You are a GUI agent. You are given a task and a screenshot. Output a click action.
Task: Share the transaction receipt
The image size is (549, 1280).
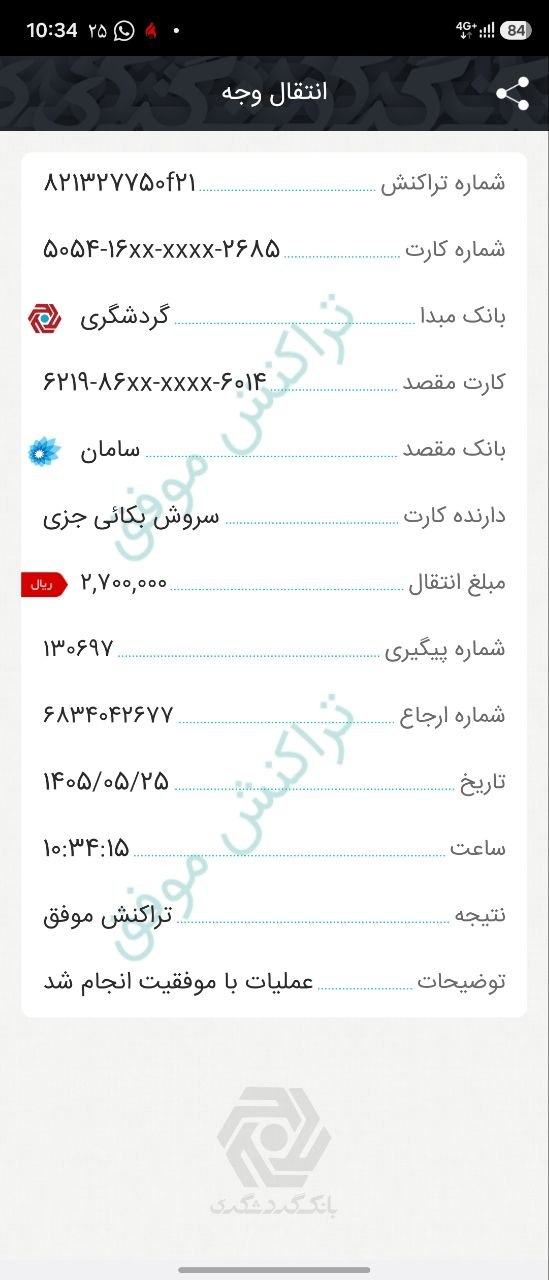click(x=512, y=94)
